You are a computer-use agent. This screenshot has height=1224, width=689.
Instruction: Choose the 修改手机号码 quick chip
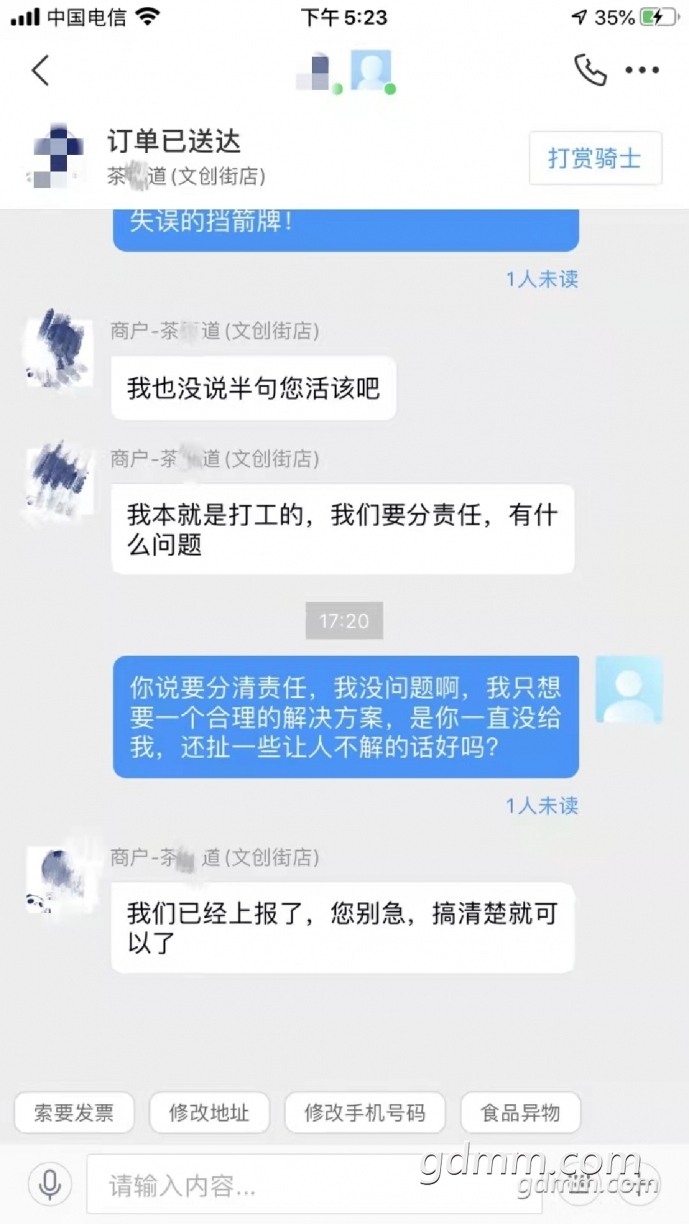[365, 1113]
